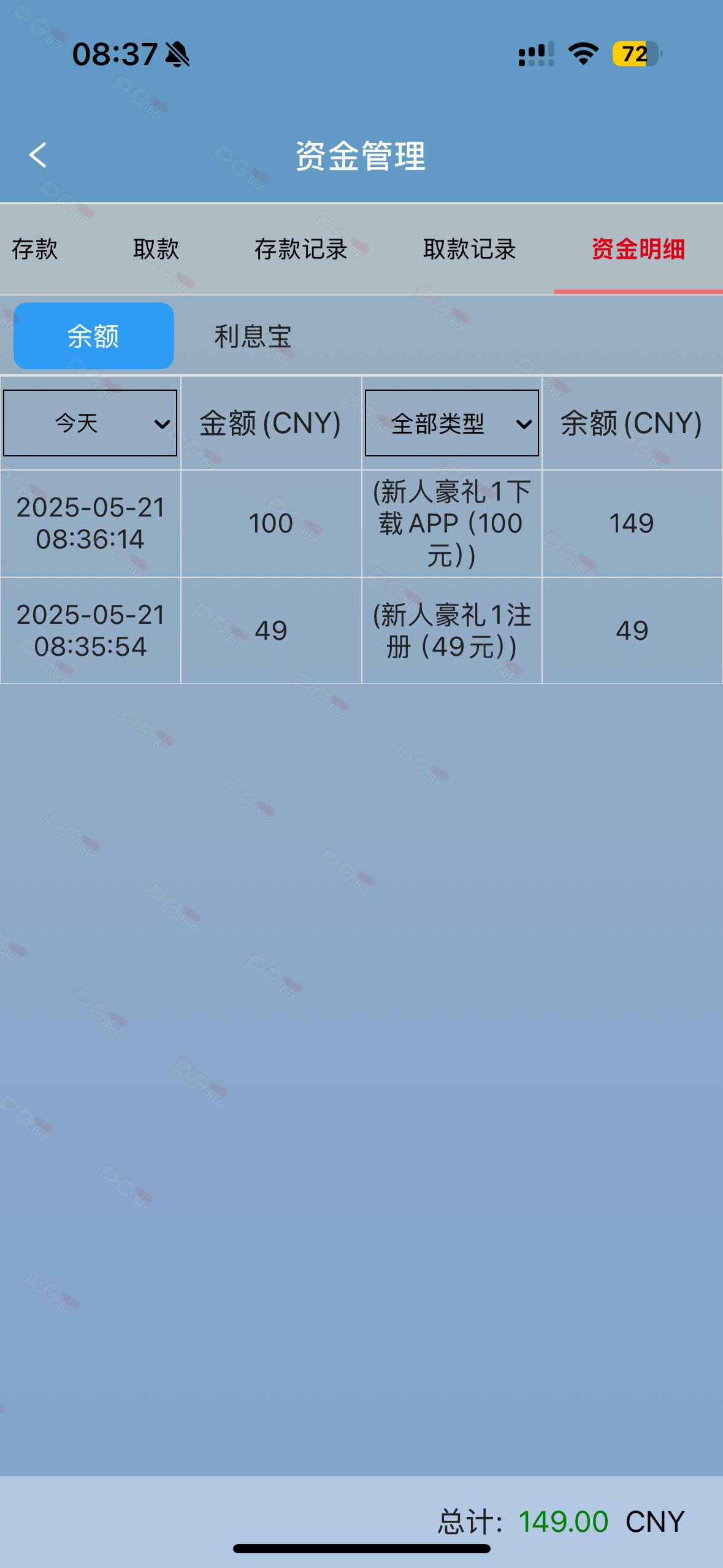Go back using the top-left arrow

point(38,155)
